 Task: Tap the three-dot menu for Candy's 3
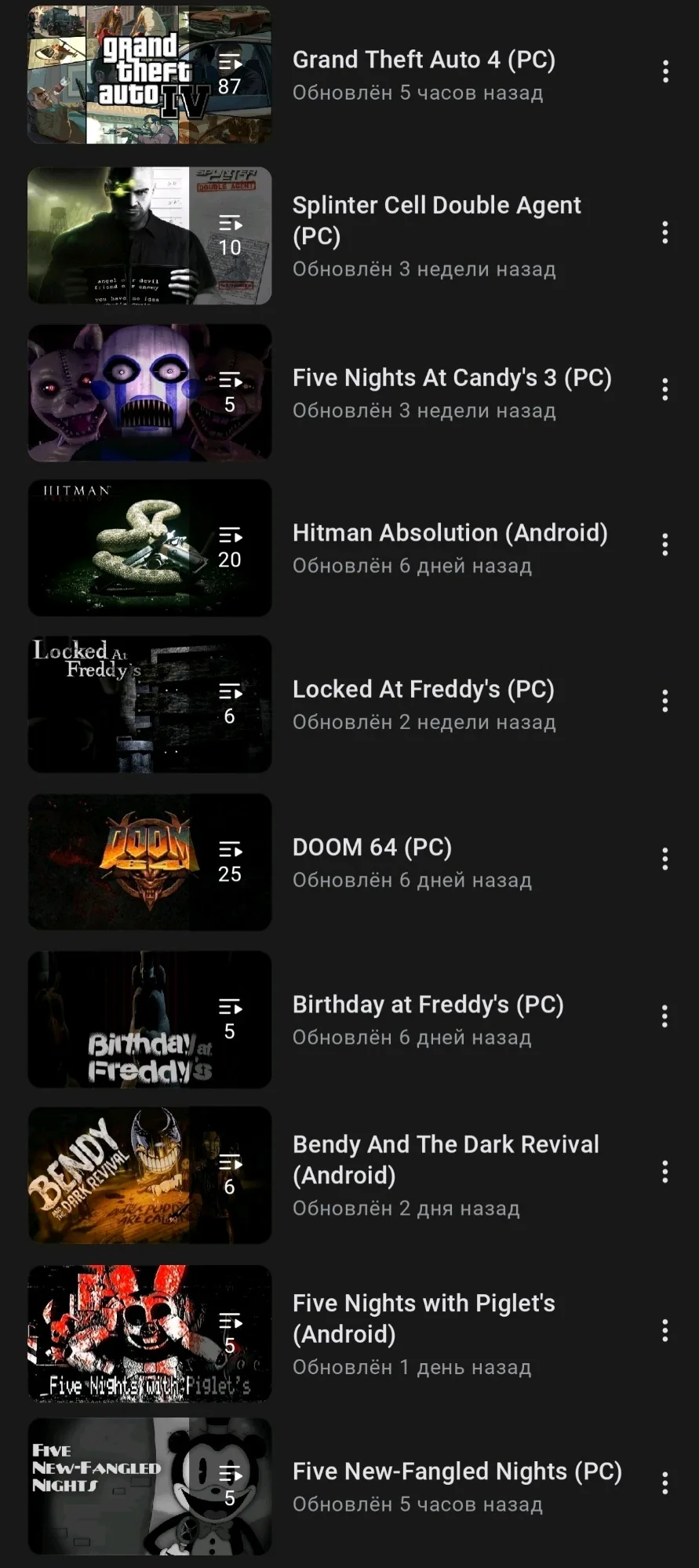click(x=665, y=390)
